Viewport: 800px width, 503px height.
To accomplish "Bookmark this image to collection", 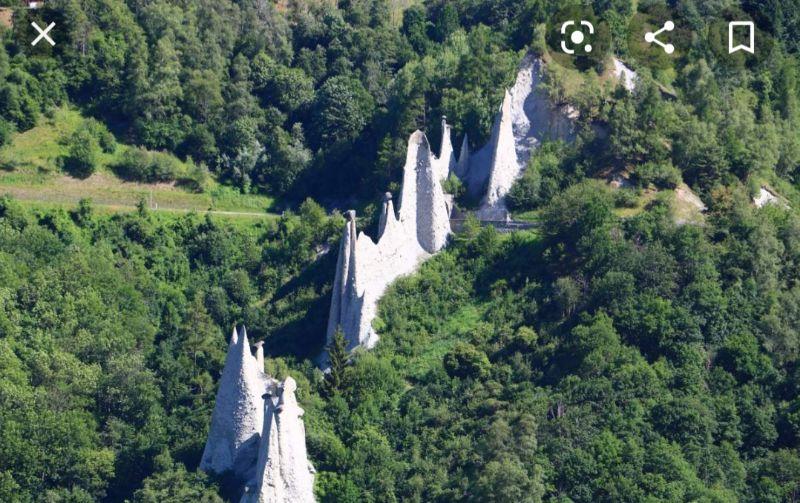I will (741, 37).
